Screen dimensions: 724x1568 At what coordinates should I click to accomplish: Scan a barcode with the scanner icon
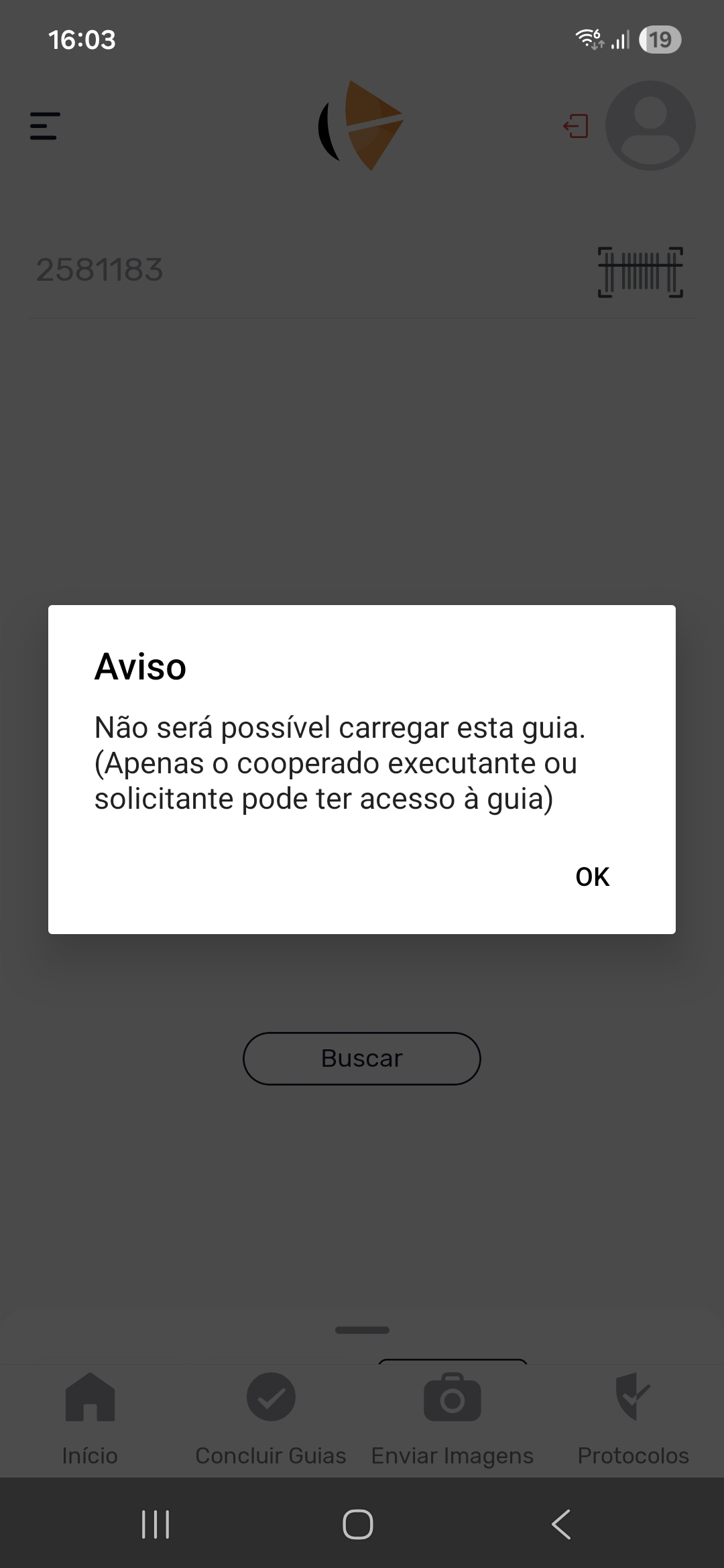pos(640,272)
